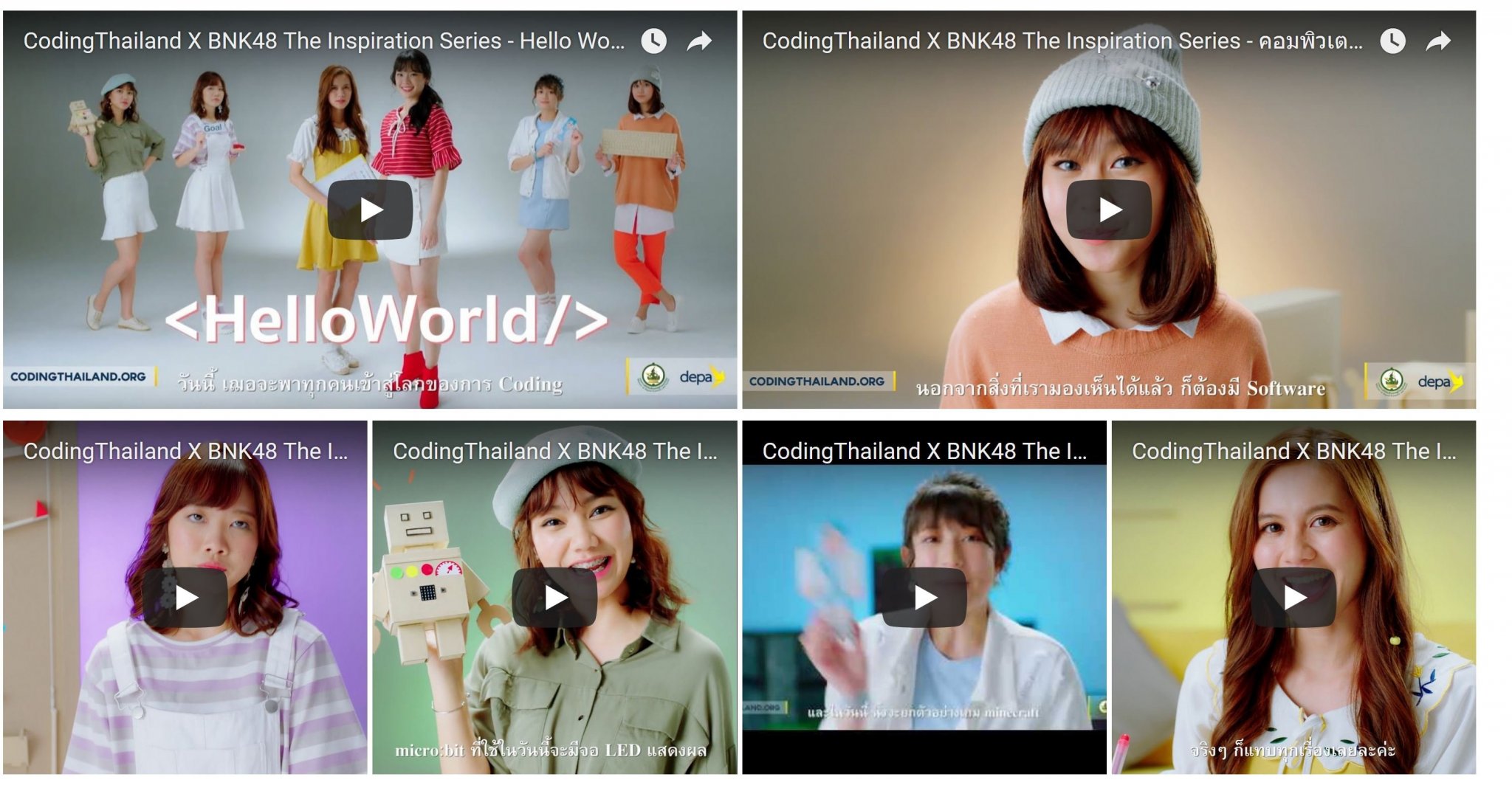Play the micro:bit cardboard robot video
The width and height of the screenshot is (1512, 791).
click(x=554, y=598)
